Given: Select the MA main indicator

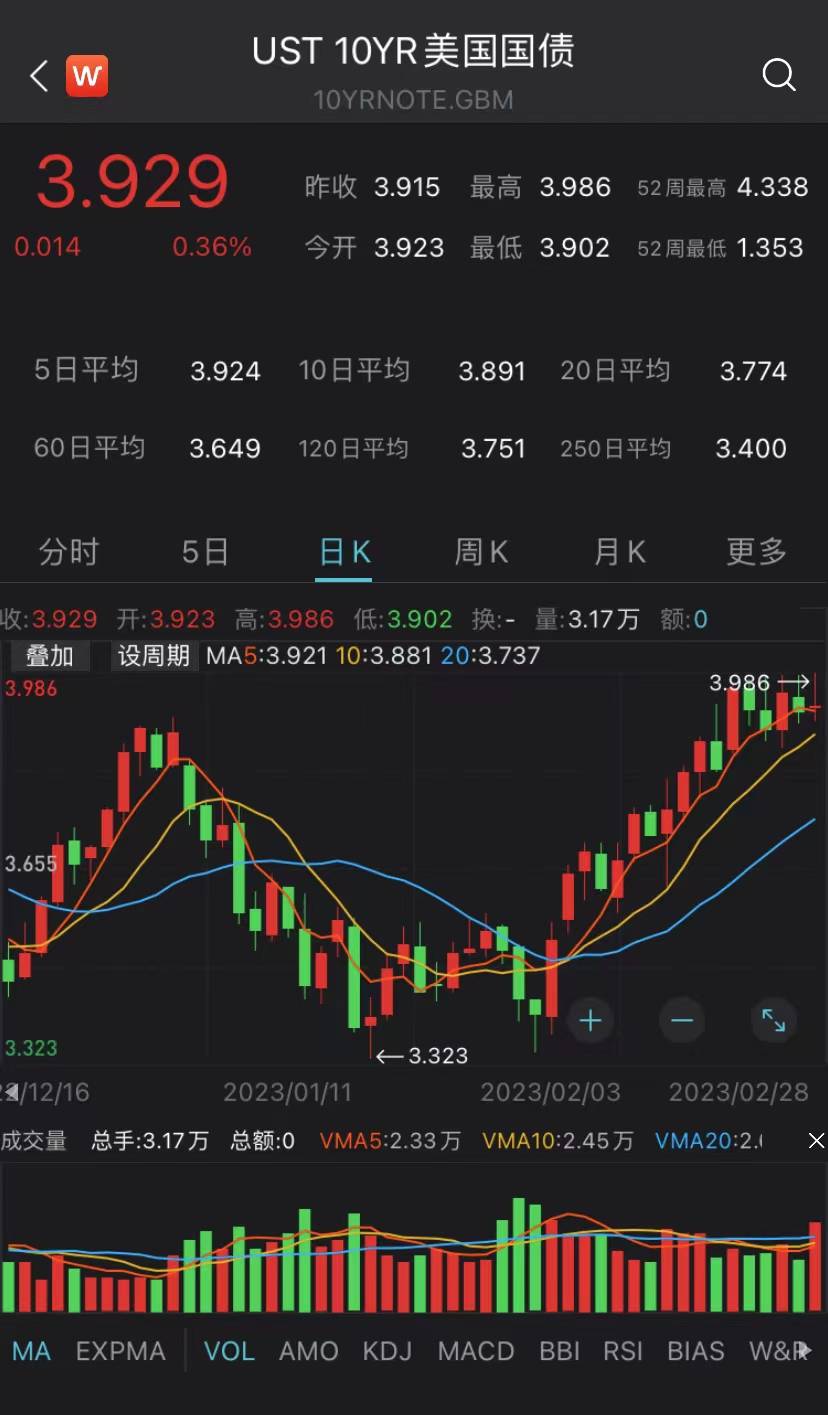Looking at the screenshot, I should click(x=31, y=1351).
